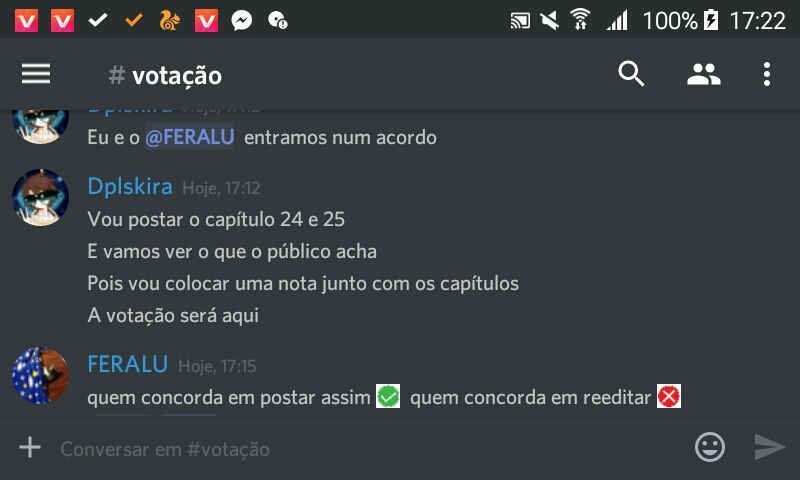Open the channel drawer menu
Screen dimensions: 800x480
(x=36, y=74)
